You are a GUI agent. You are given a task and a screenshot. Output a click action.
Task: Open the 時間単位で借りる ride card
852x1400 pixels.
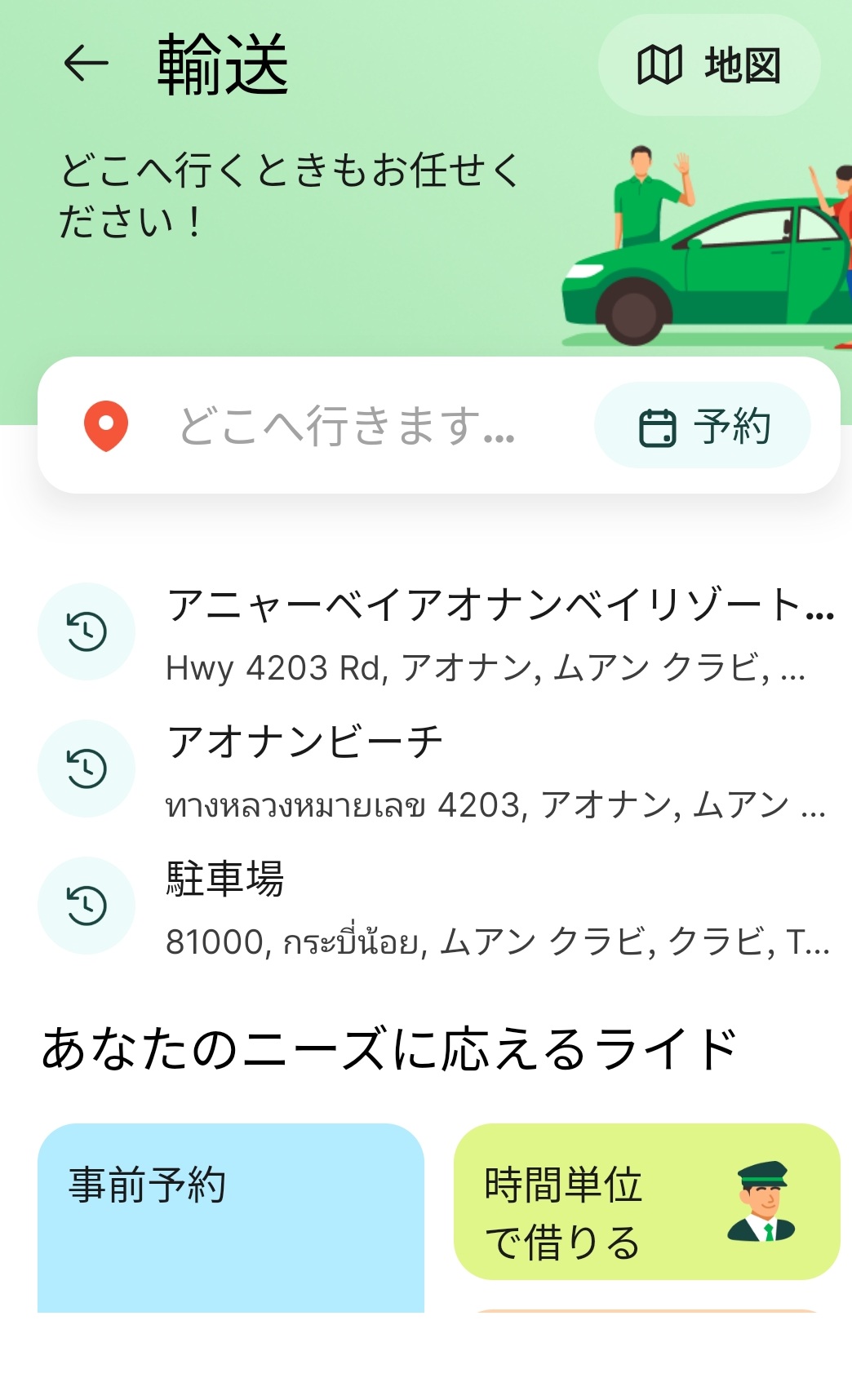point(646,1201)
